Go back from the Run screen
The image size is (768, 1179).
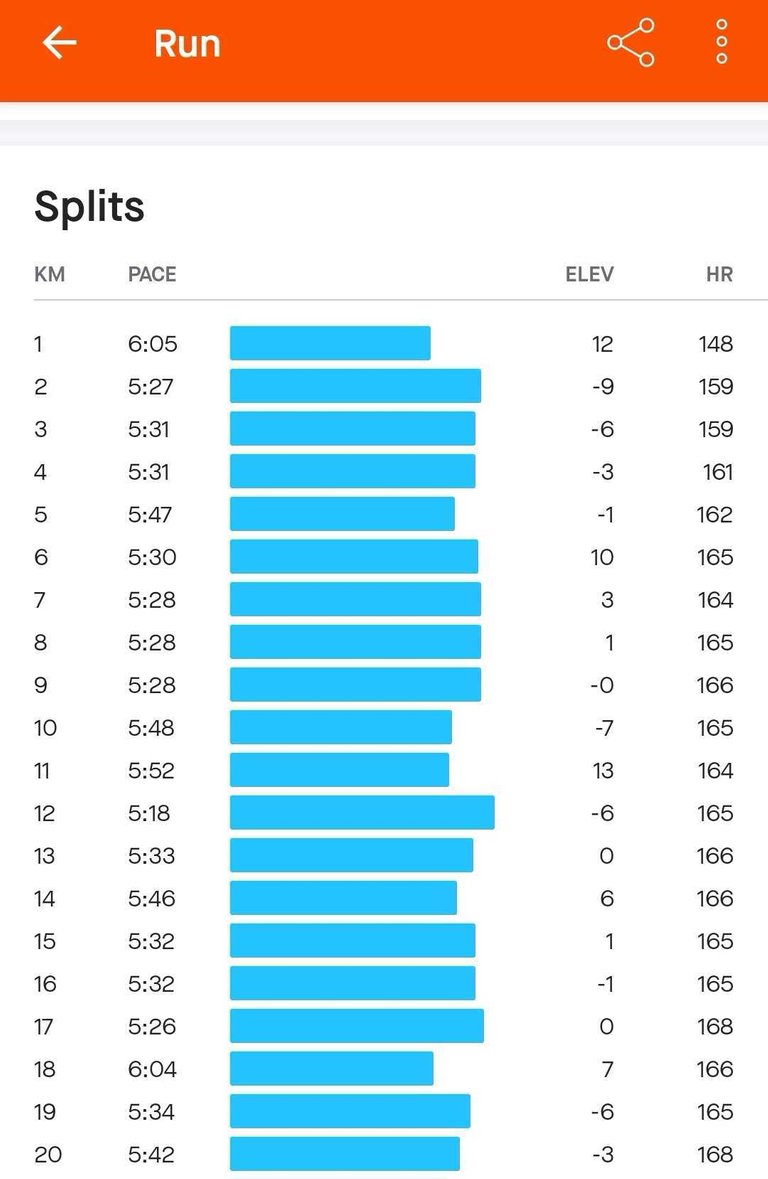pos(59,43)
